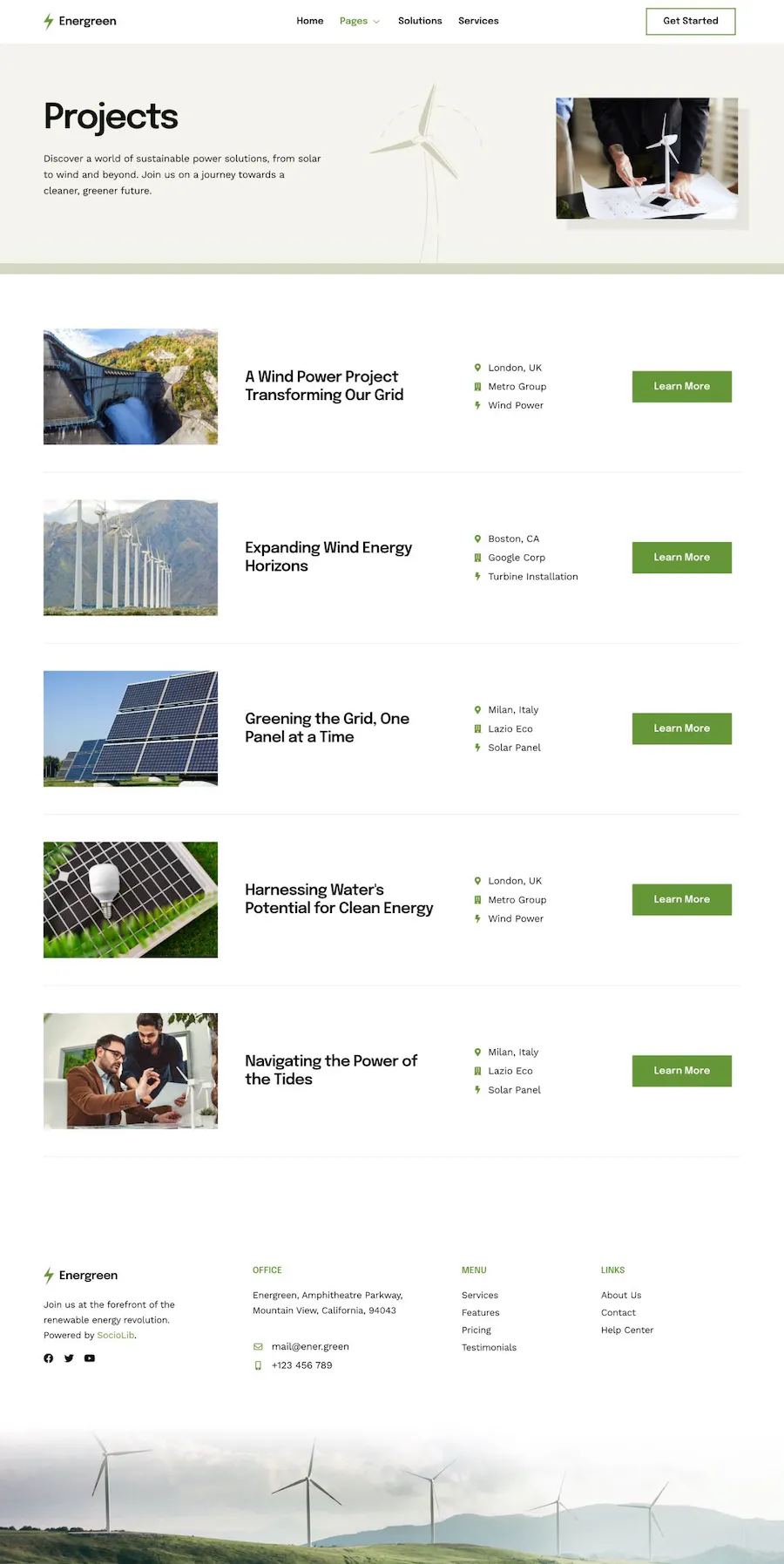Open Testimonials in the footer menu
The height and width of the screenshot is (1564, 784).
[489, 1347]
